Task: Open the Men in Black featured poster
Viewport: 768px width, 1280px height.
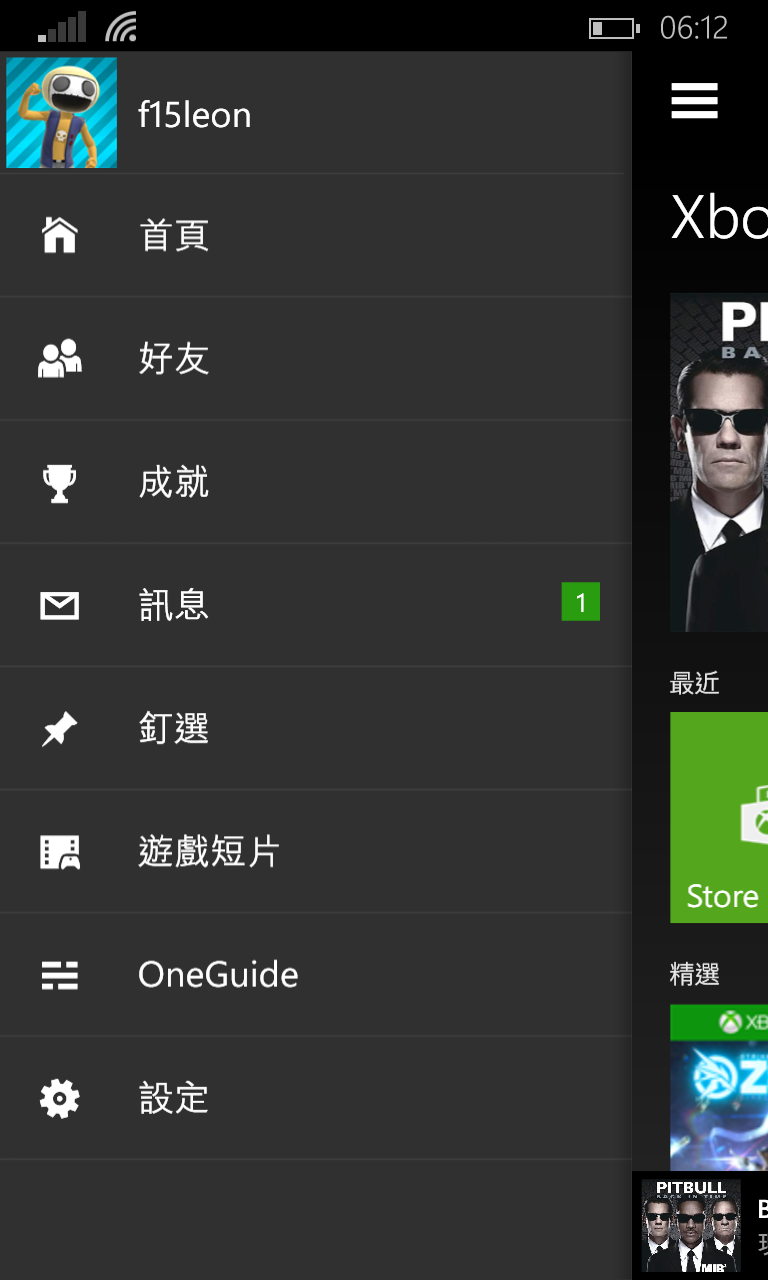Action: [719, 462]
